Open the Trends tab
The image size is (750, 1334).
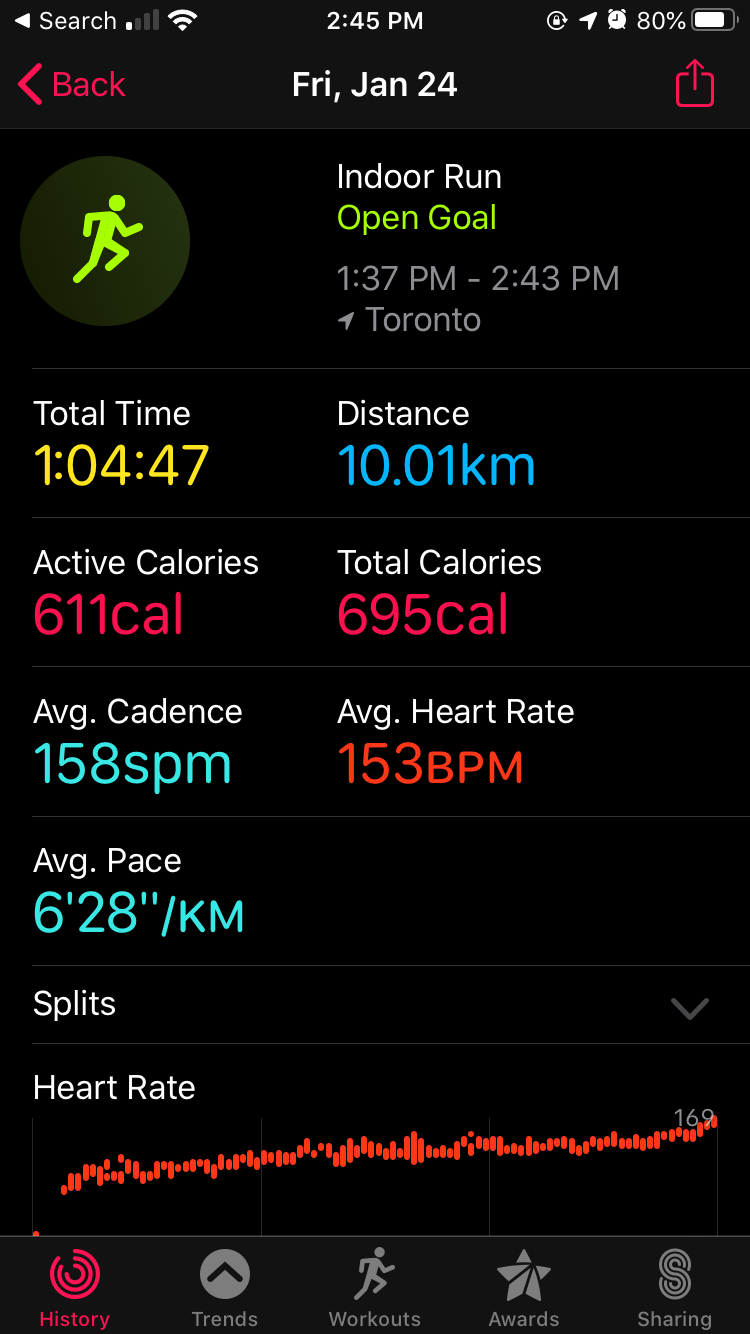click(x=224, y=1288)
